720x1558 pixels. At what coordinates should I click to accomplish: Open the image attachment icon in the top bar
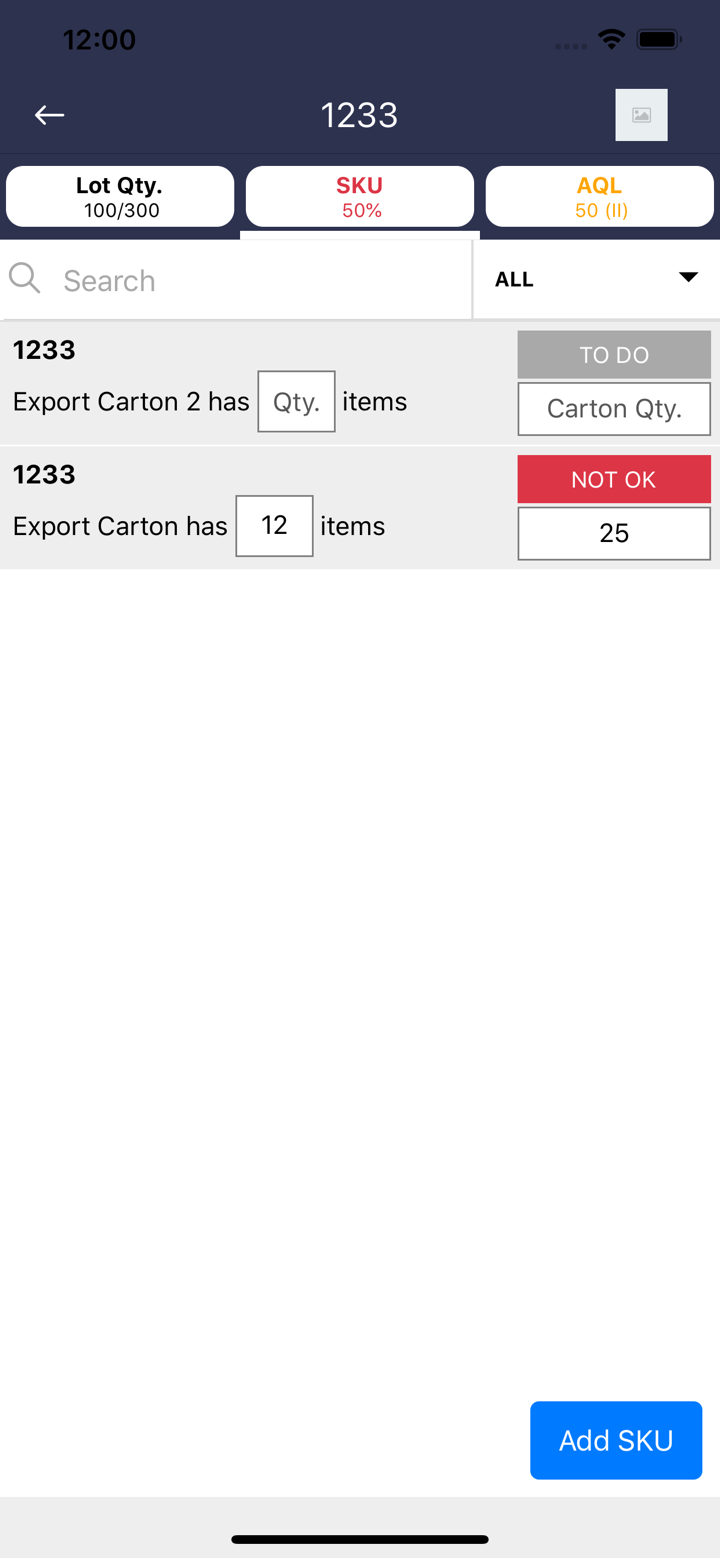[641, 114]
